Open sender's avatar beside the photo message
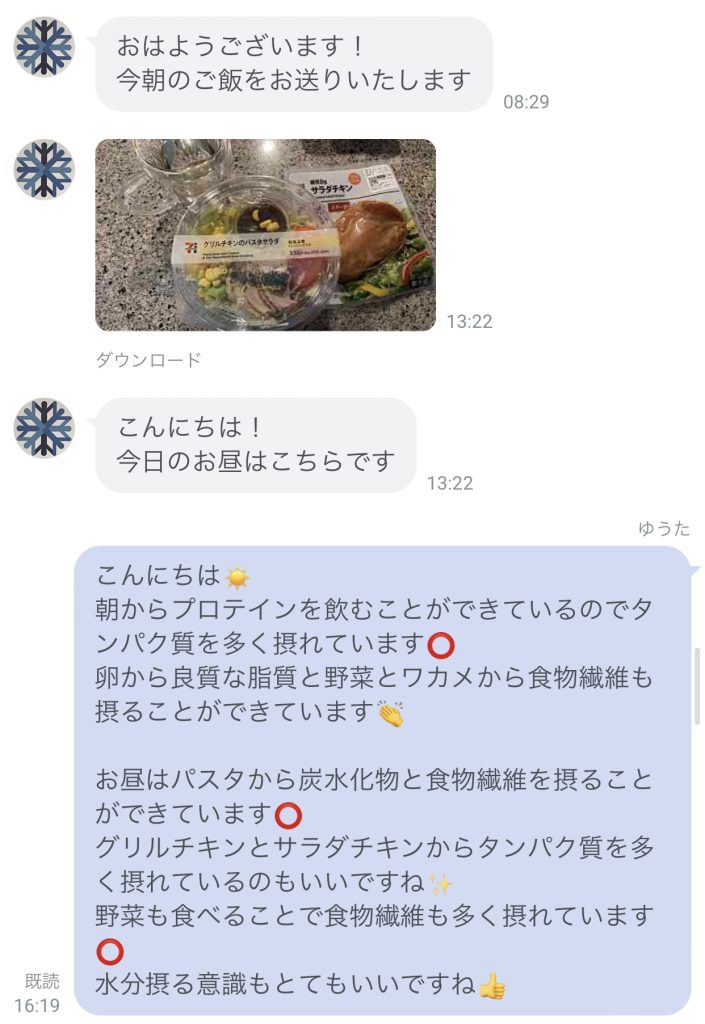 (x=44, y=169)
